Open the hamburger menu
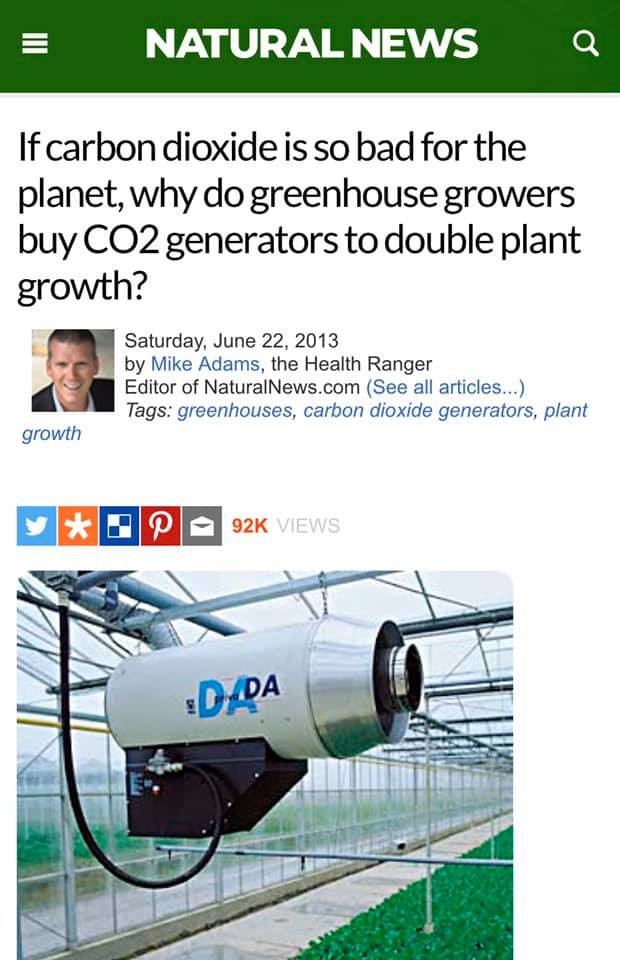Viewport: 620px width, 960px height. [x=35, y=45]
